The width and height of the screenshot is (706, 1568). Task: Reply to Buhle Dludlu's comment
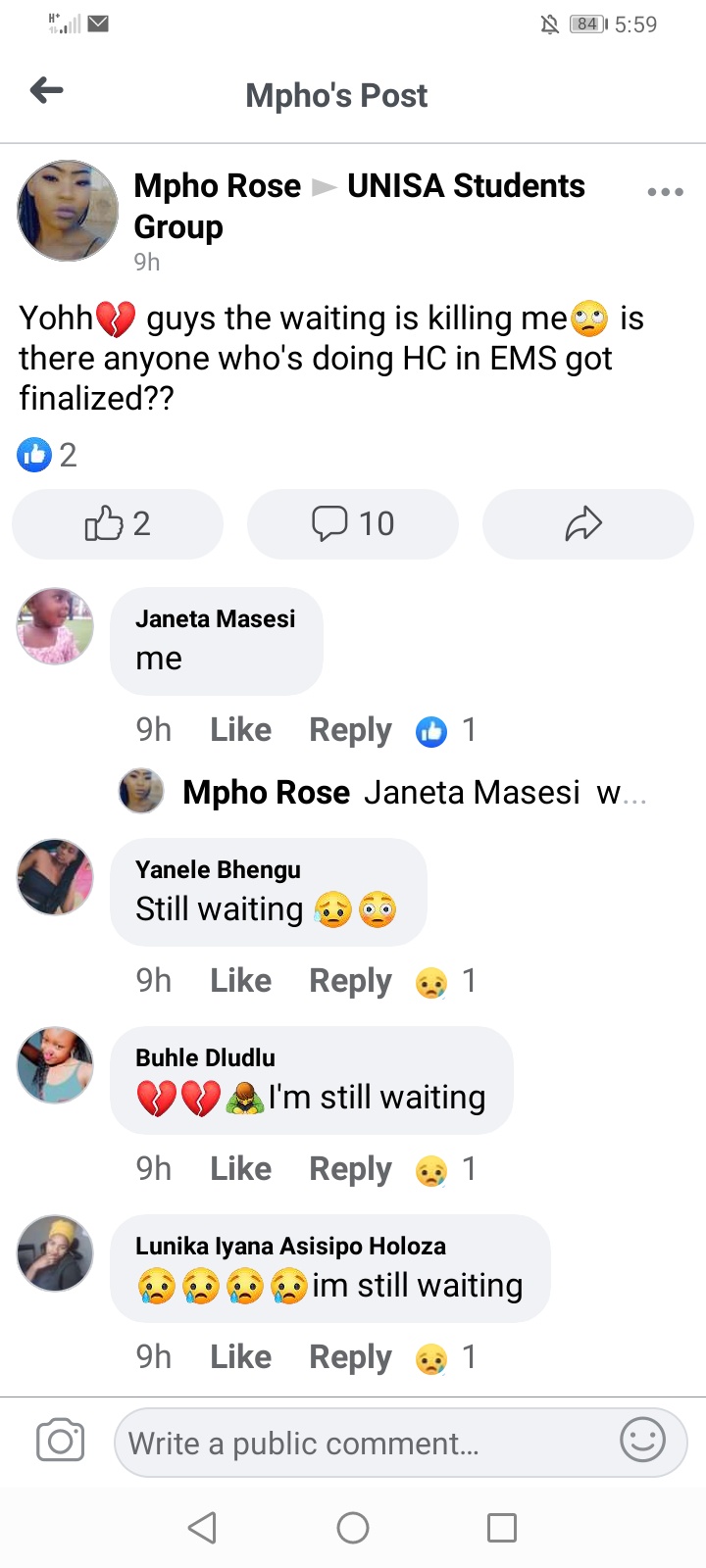[350, 1169]
